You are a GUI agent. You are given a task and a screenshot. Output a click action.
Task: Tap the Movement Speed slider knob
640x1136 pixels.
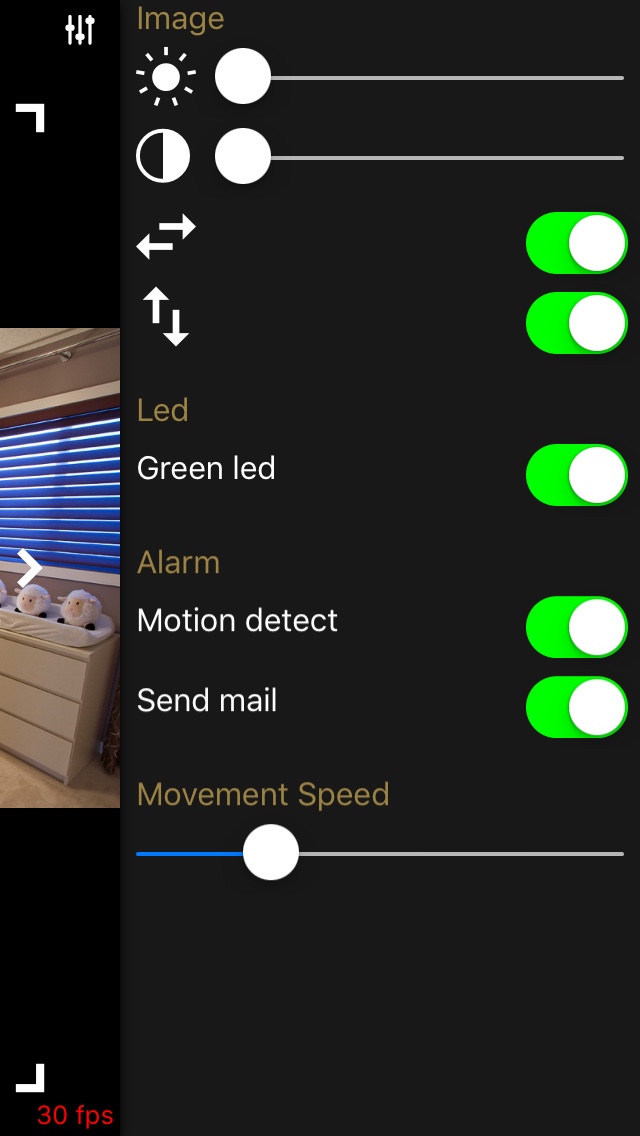tap(271, 853)
